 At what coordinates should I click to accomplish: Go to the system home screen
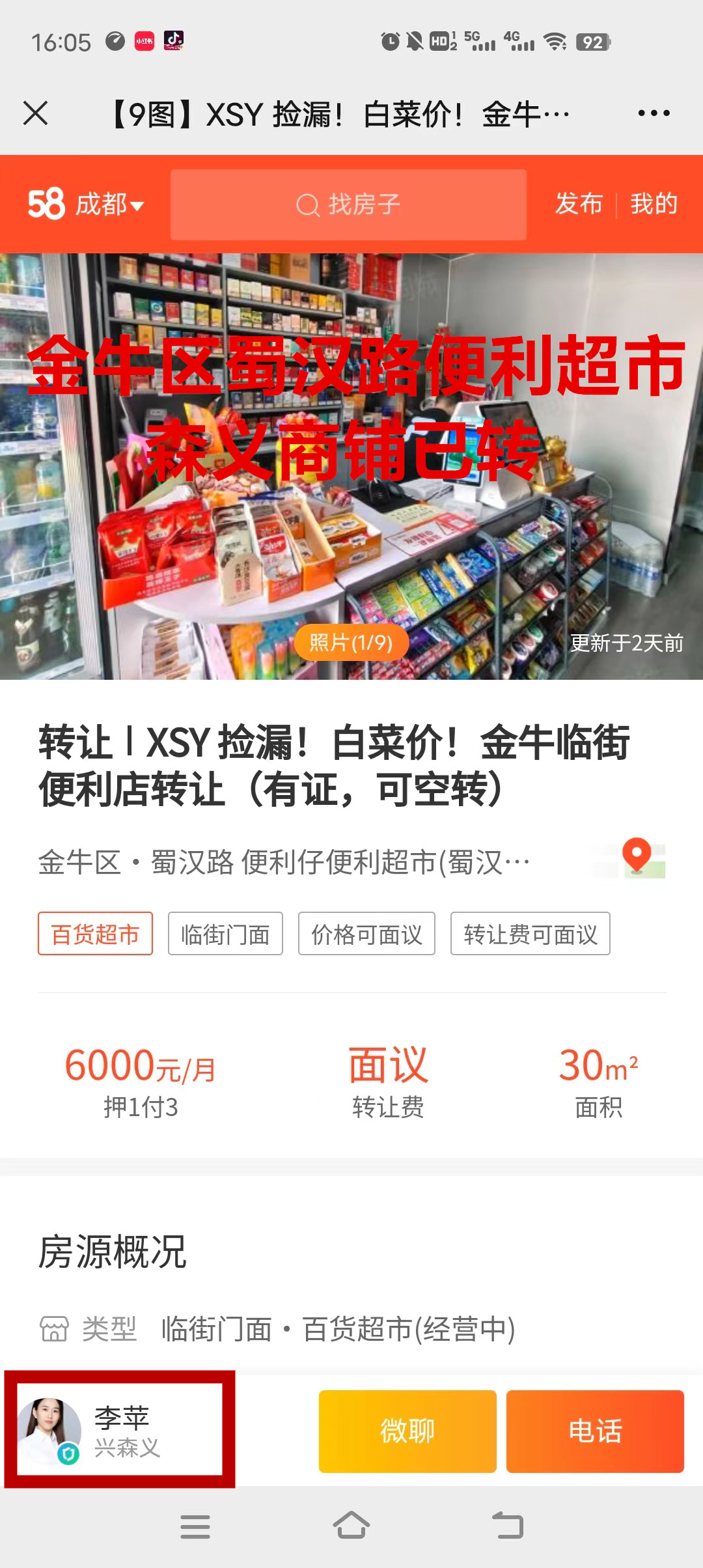point(351,1525)
